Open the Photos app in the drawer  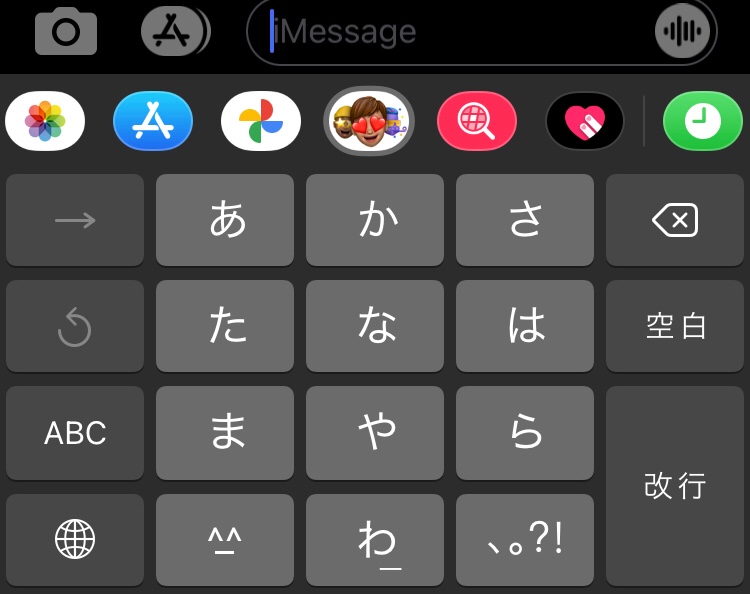(45, 121)
